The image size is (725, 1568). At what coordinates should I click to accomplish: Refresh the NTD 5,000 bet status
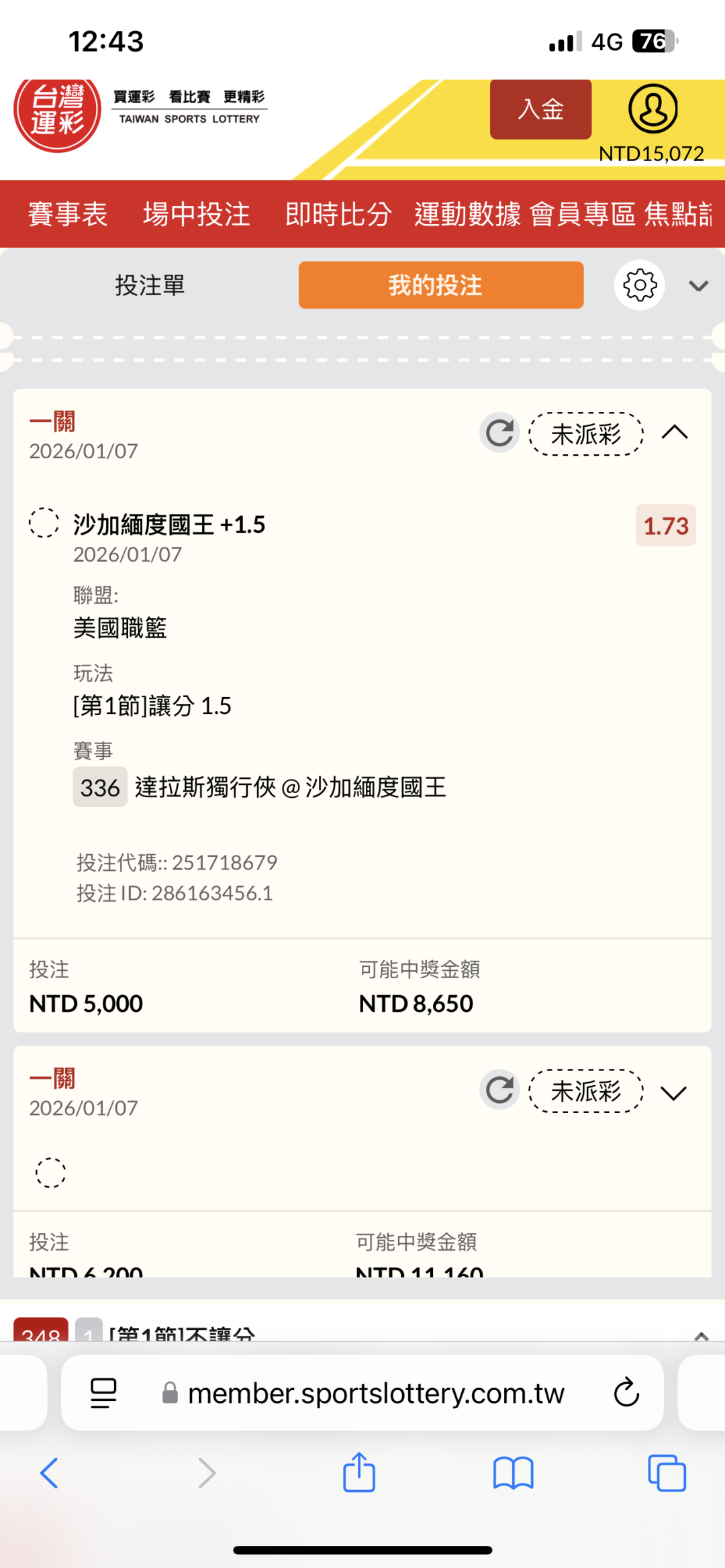point(499,433)
